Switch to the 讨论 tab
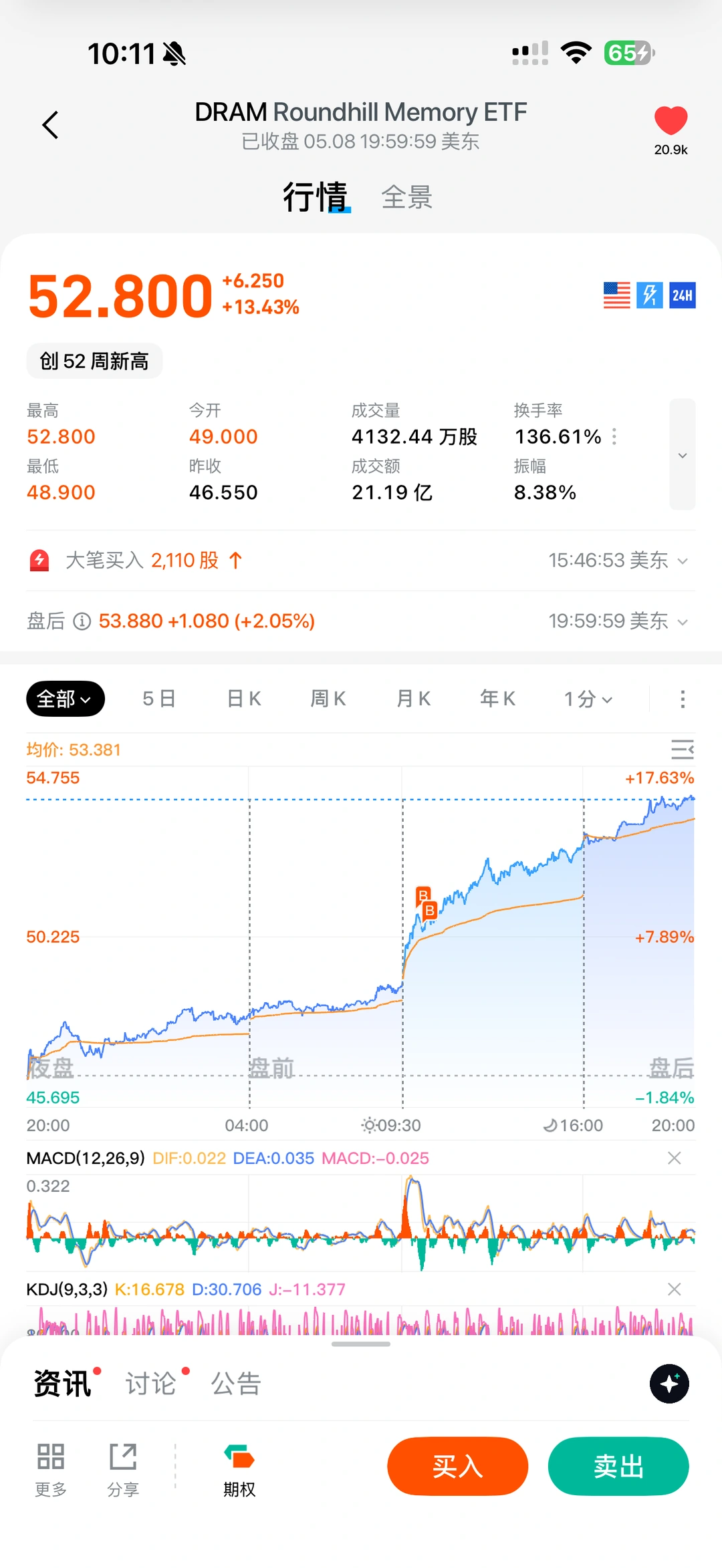 tap(151, 1384)
